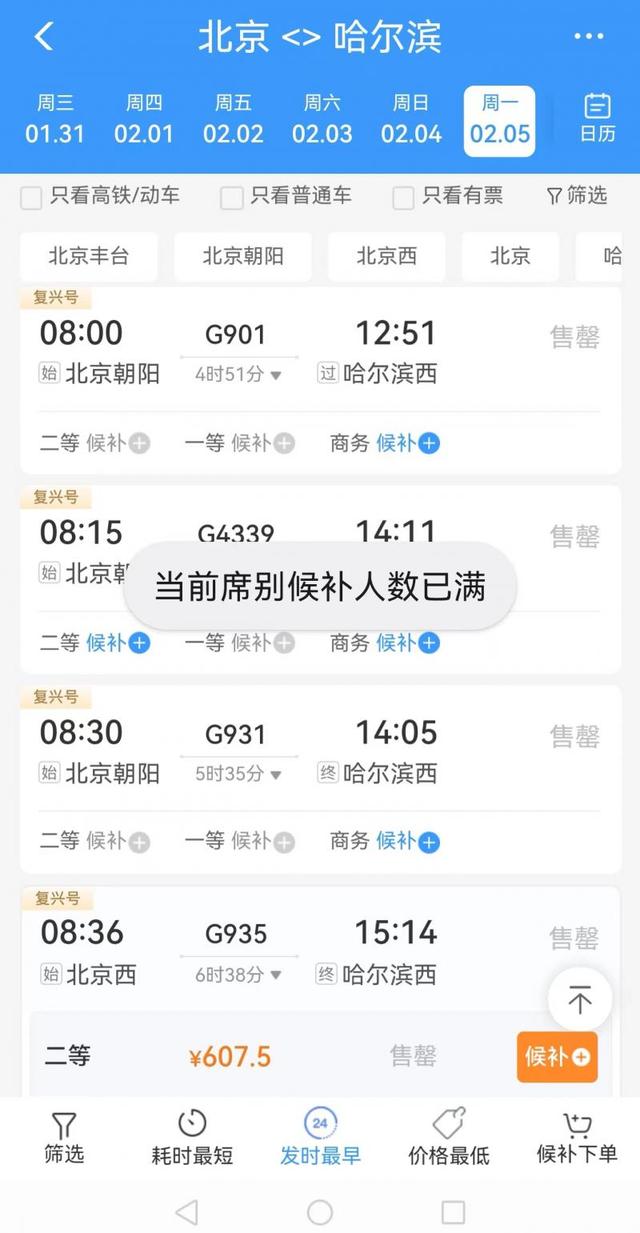The image size is (640, 1233).
Task: Open the three-dot overflow menu
Action: pyautogui.click(x=589, y=37)
